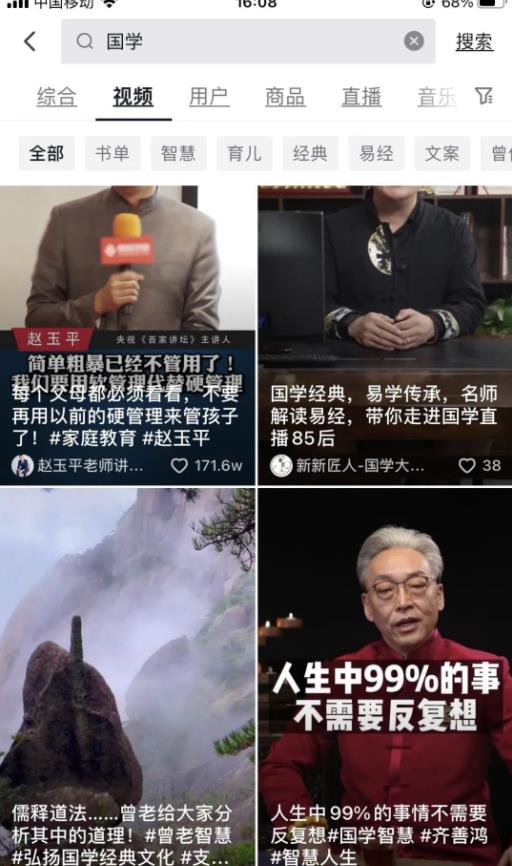Image resolution: width=512 pixels, height=866 pixels.
Task: Go back using the back arrow
Action: click(30, 41)
